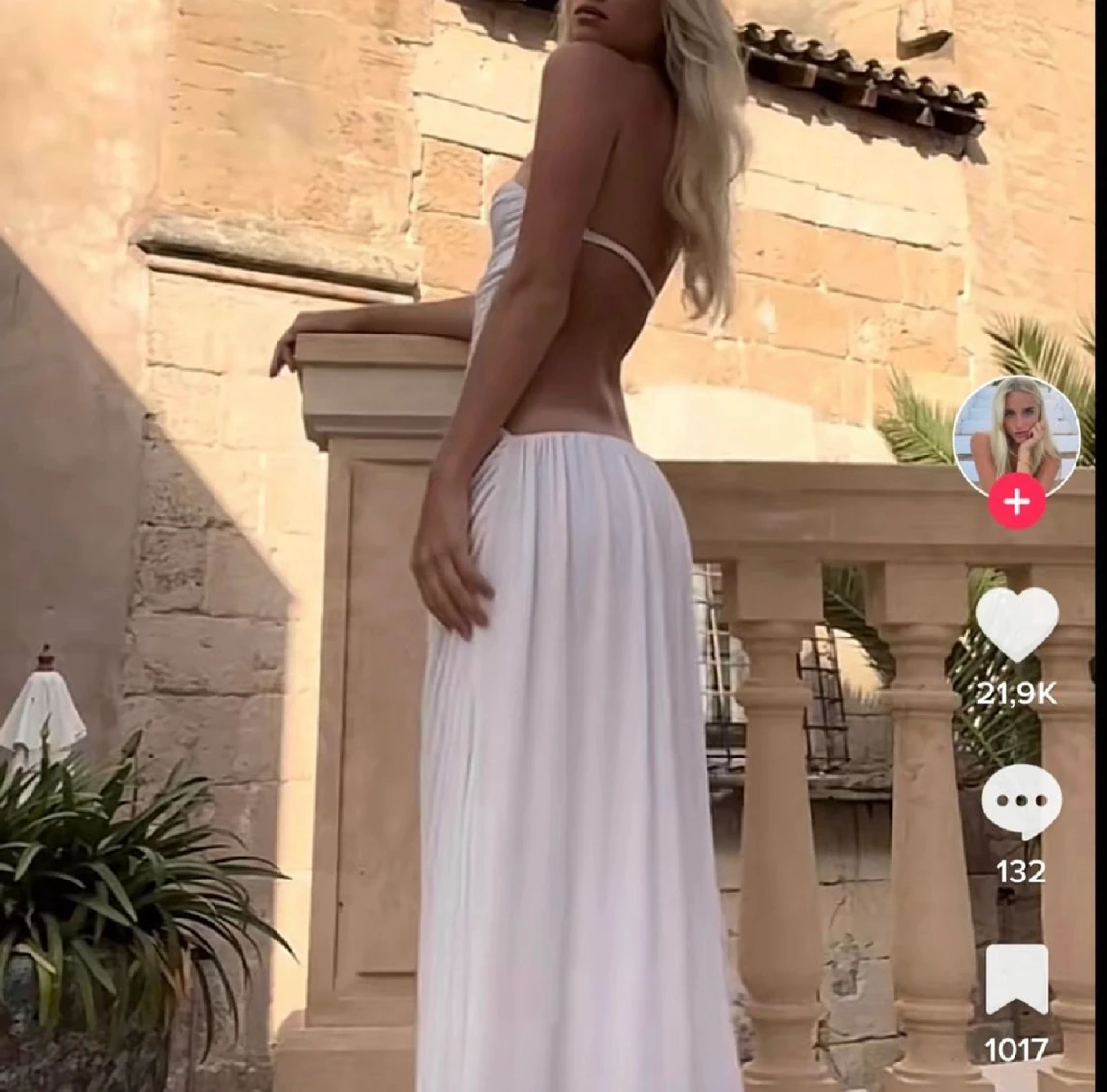Open the creator's profile picture

coord(1016,435)
